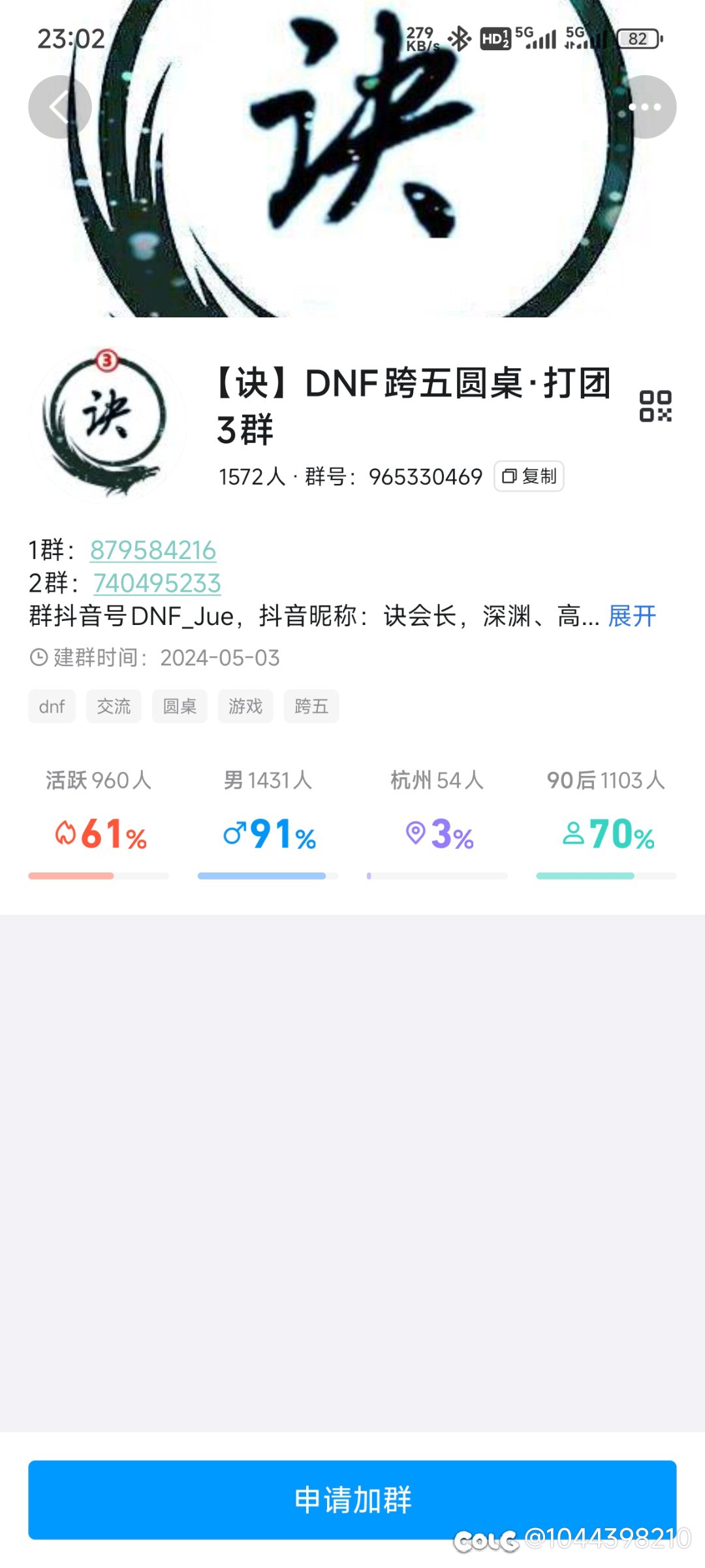Select the dnf tag chip

pyautogui.click(x=52, y=706)
